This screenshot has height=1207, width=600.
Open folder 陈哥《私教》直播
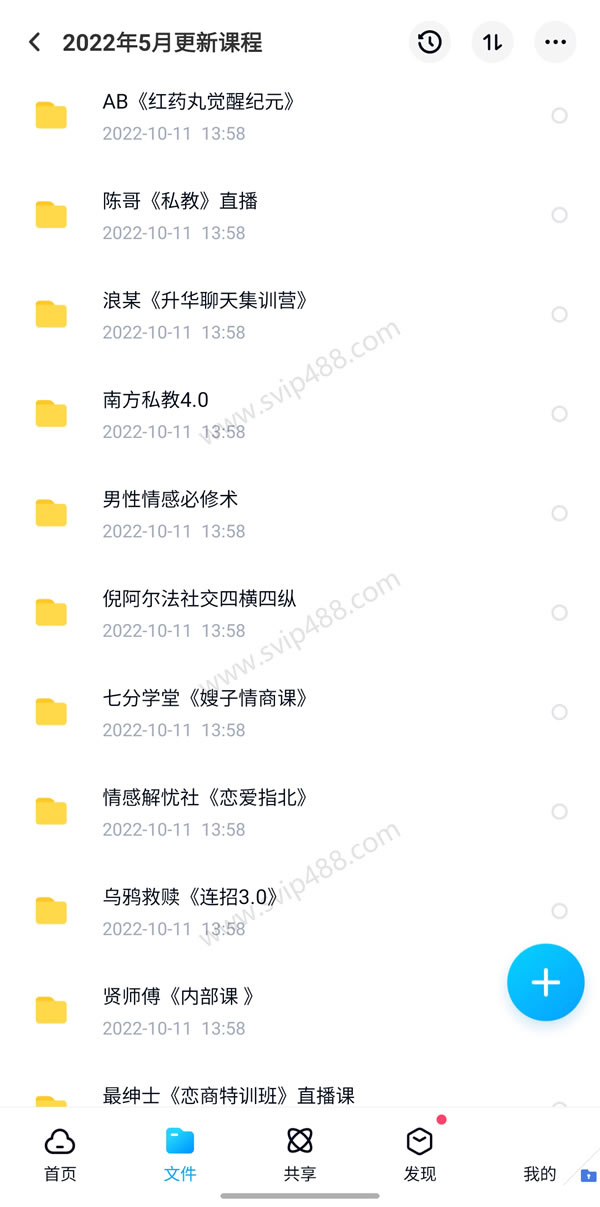tap(300, 215)
